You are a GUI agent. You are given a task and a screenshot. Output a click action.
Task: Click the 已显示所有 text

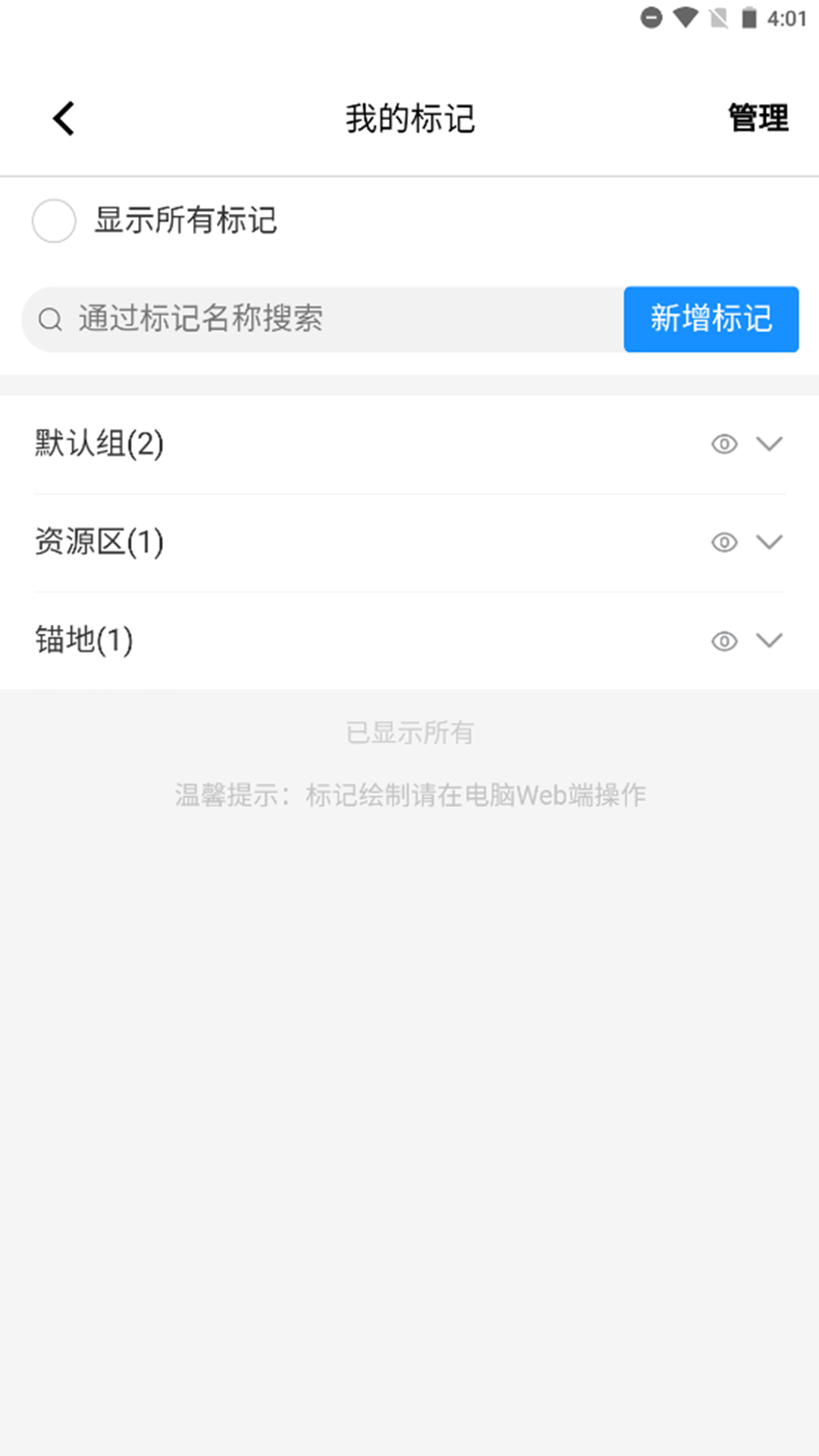(409, 733)
